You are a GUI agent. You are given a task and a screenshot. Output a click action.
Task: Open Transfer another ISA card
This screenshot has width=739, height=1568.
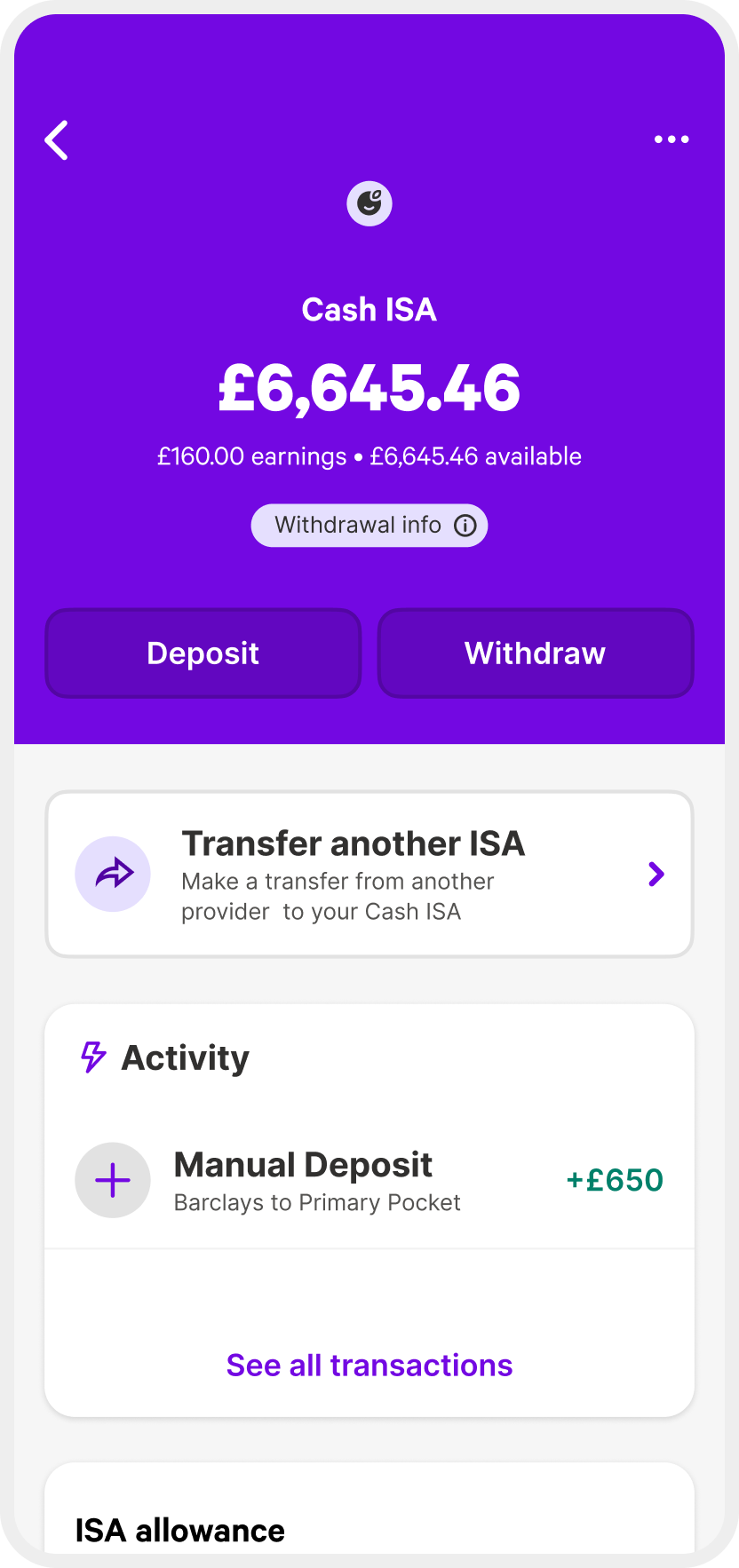369,875
